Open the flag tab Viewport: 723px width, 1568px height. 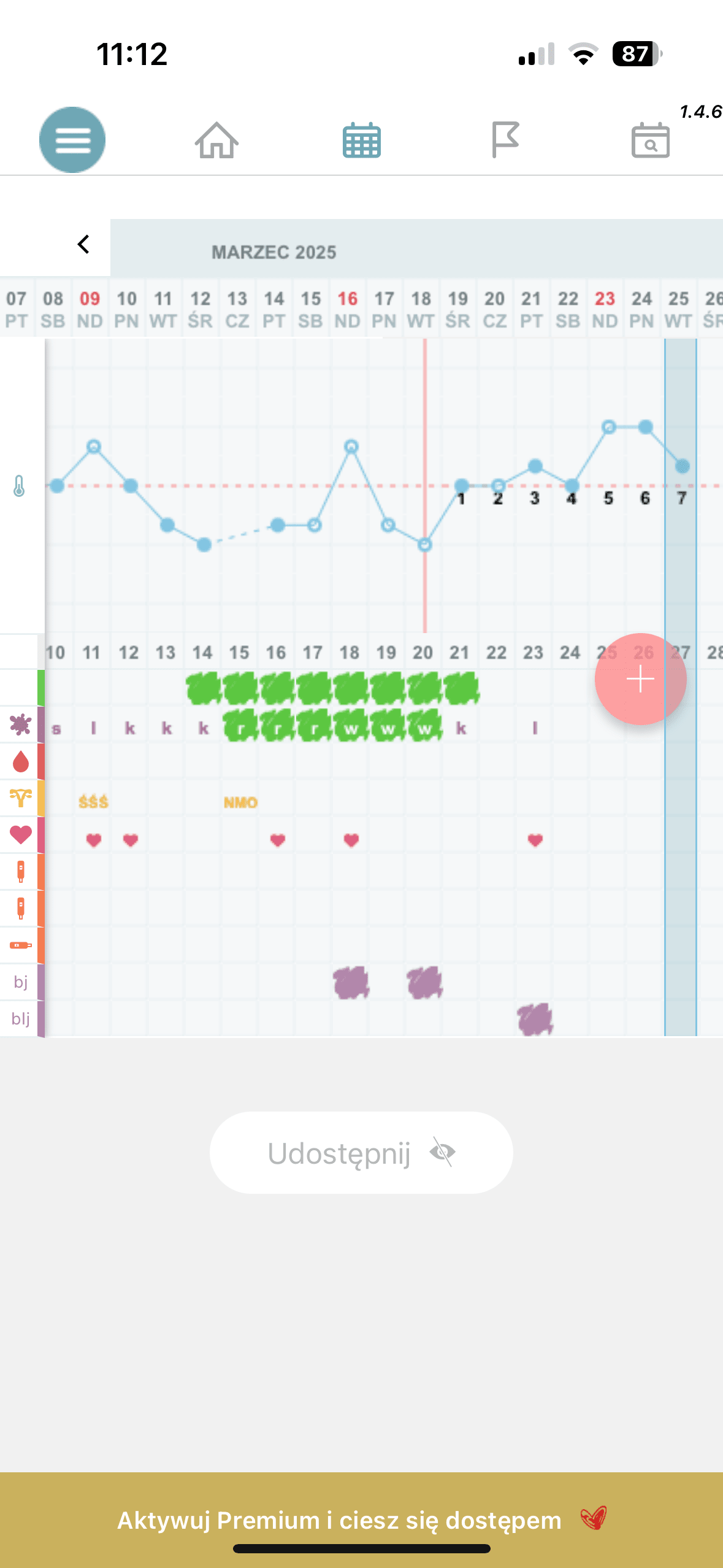[505, 140]
